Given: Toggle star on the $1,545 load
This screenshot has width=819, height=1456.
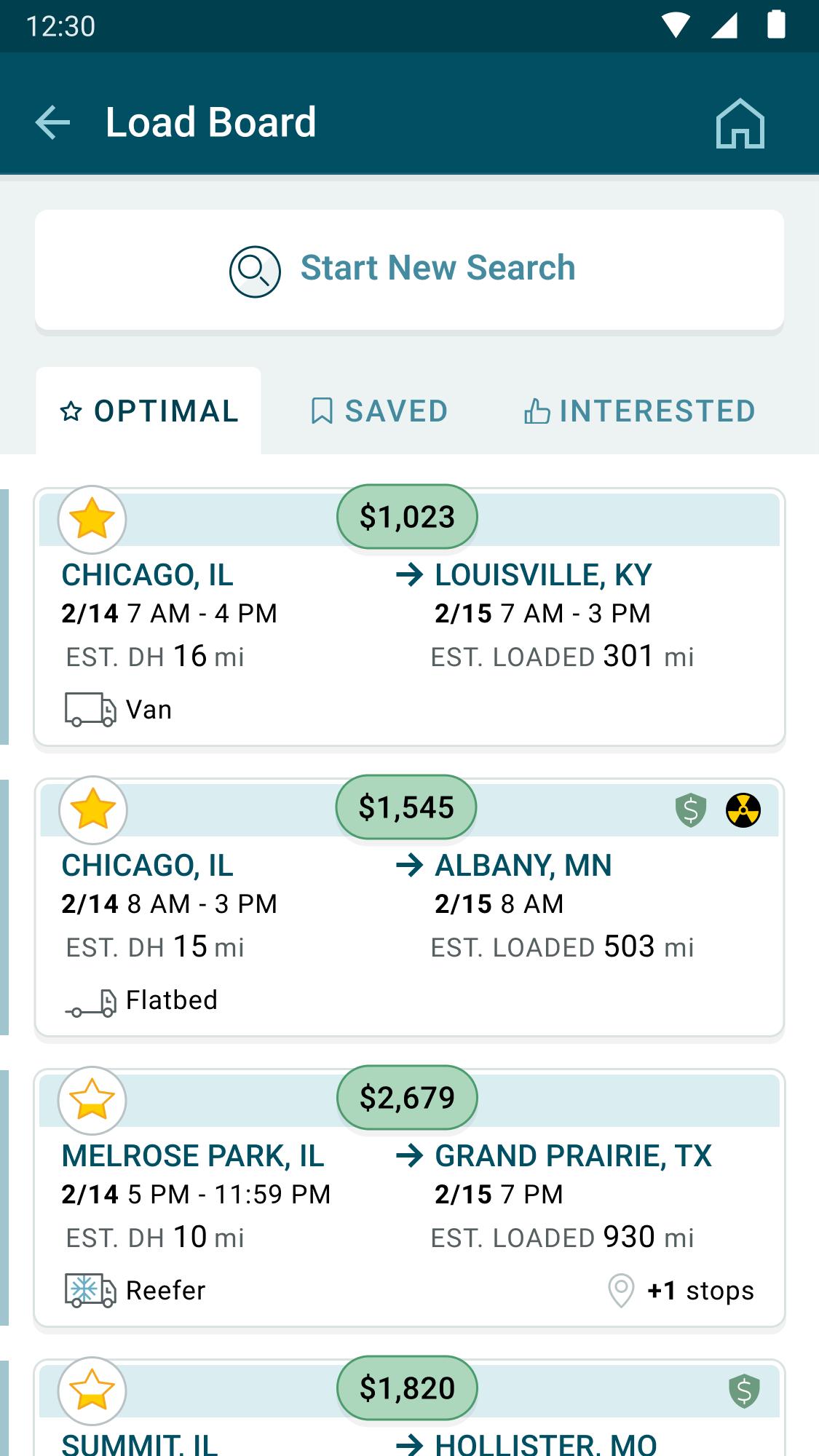Looking at the screenshot, I should pos(92,810).
